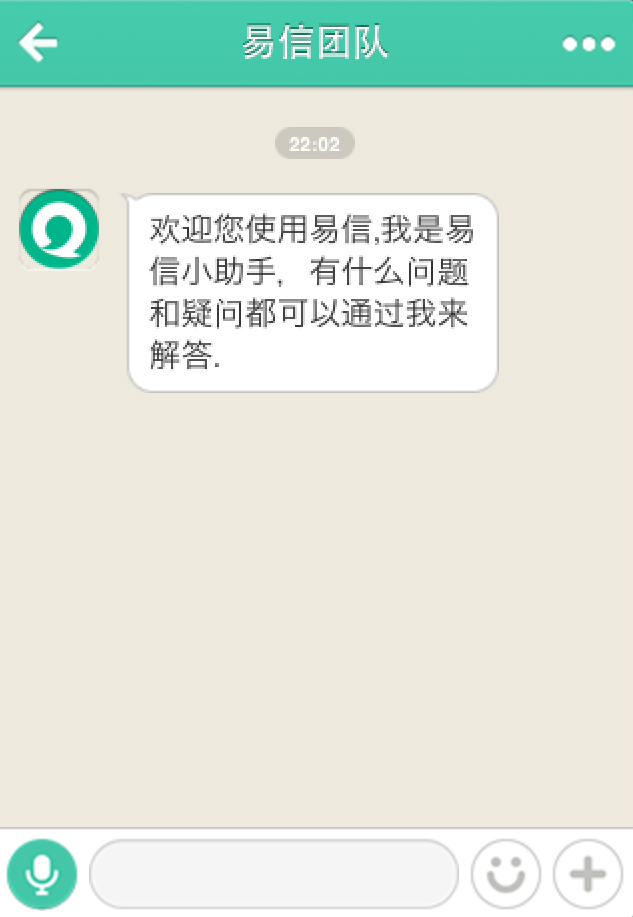The height and width of the screenshot is (917, 633).
Task: Switch to voice input with the microphone
Action: [42, 874]
